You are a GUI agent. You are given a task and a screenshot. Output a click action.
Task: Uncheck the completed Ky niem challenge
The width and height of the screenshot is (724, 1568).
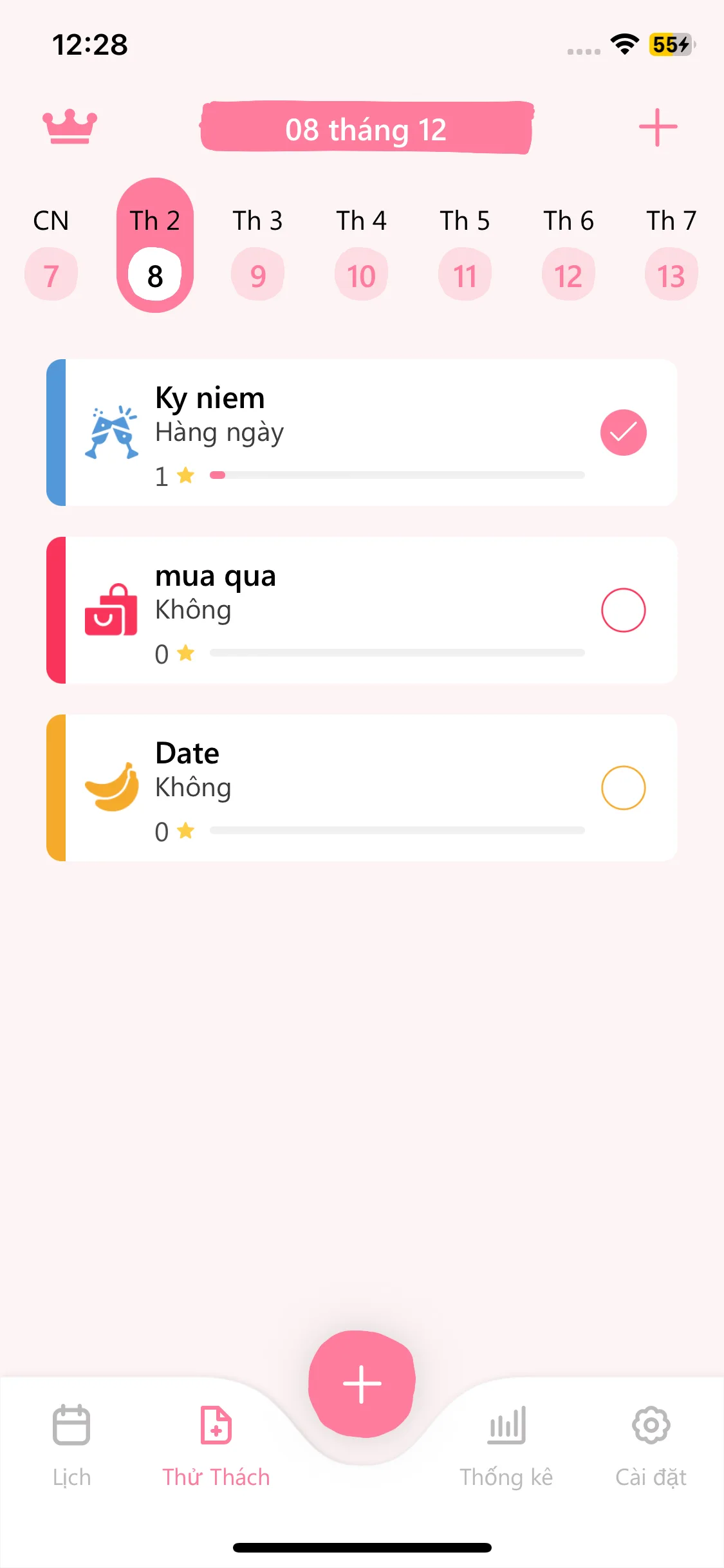(623, 433)
